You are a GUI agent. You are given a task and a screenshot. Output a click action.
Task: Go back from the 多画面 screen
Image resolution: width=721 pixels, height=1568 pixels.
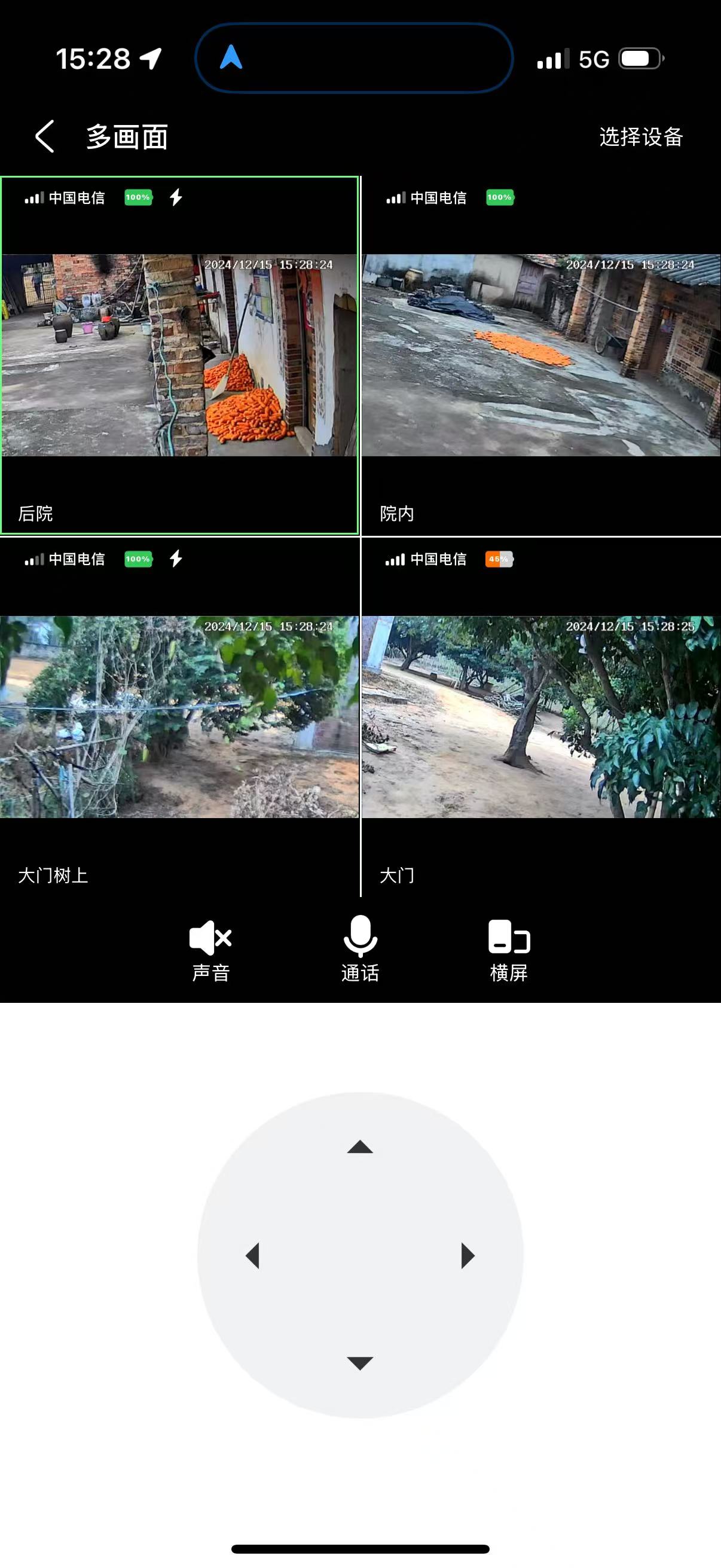coord(44,136)
